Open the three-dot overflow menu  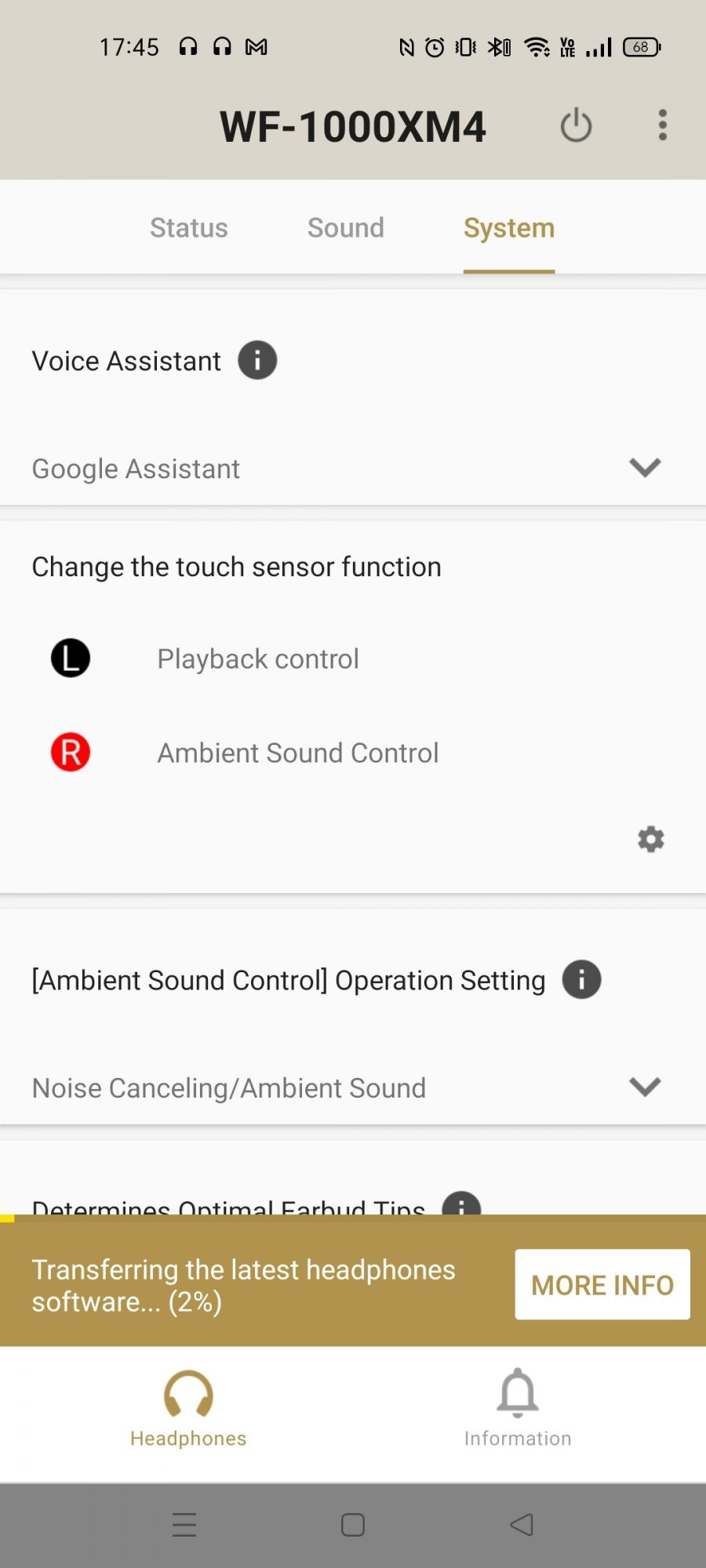[x=663, y=125]
